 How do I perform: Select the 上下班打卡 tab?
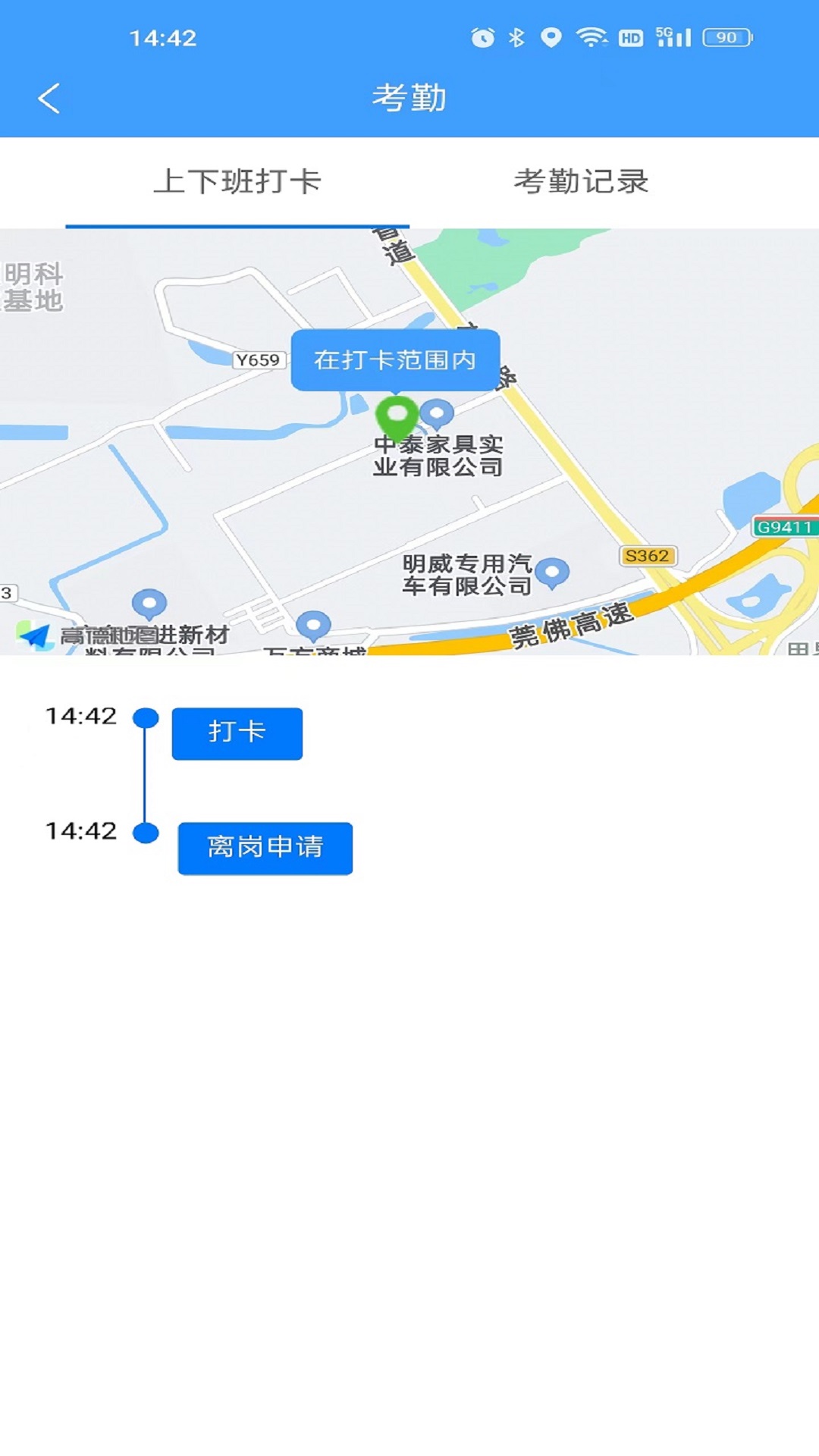[x=237, y=181]
